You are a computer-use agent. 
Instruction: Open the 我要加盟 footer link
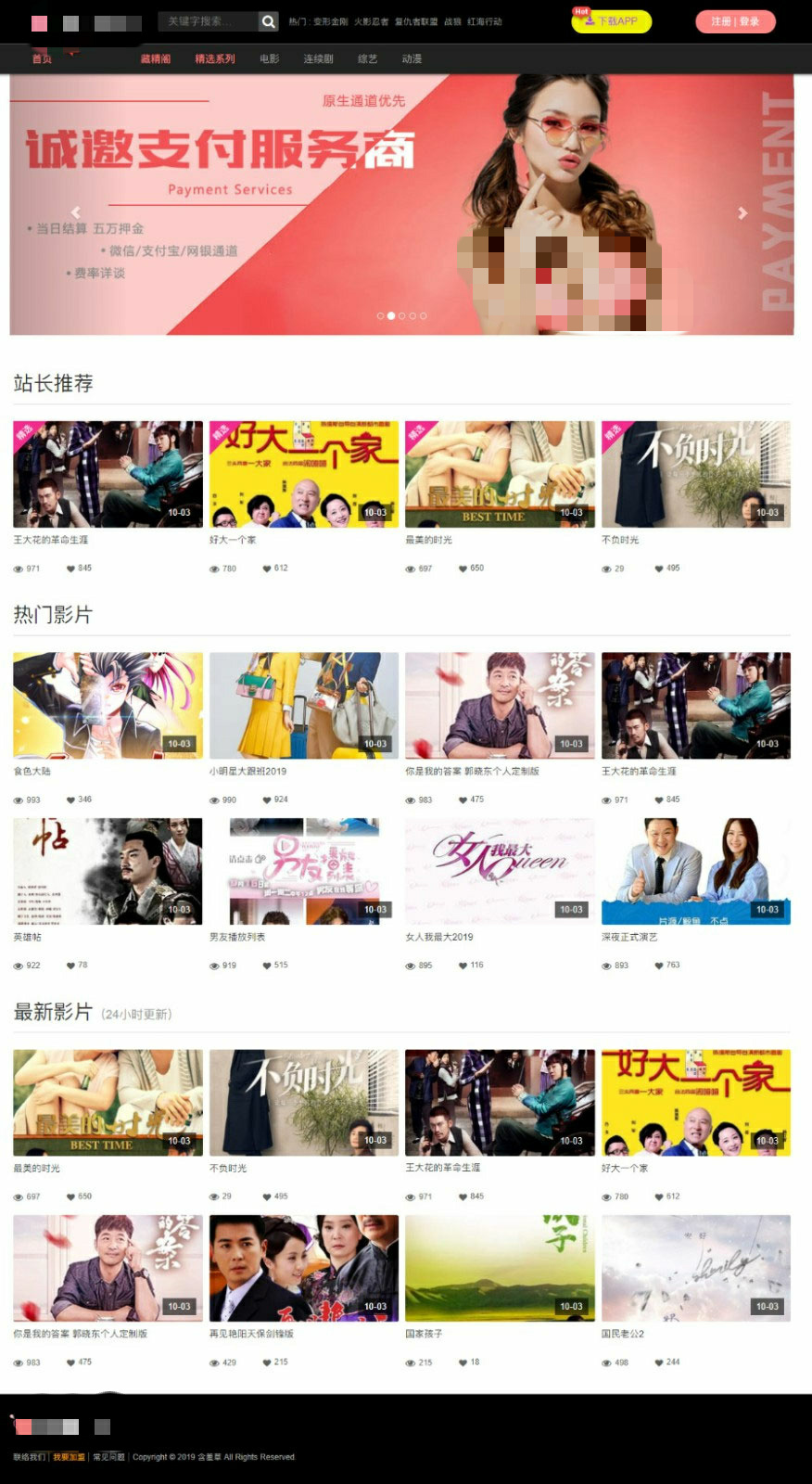click(x=70, y=1457)
